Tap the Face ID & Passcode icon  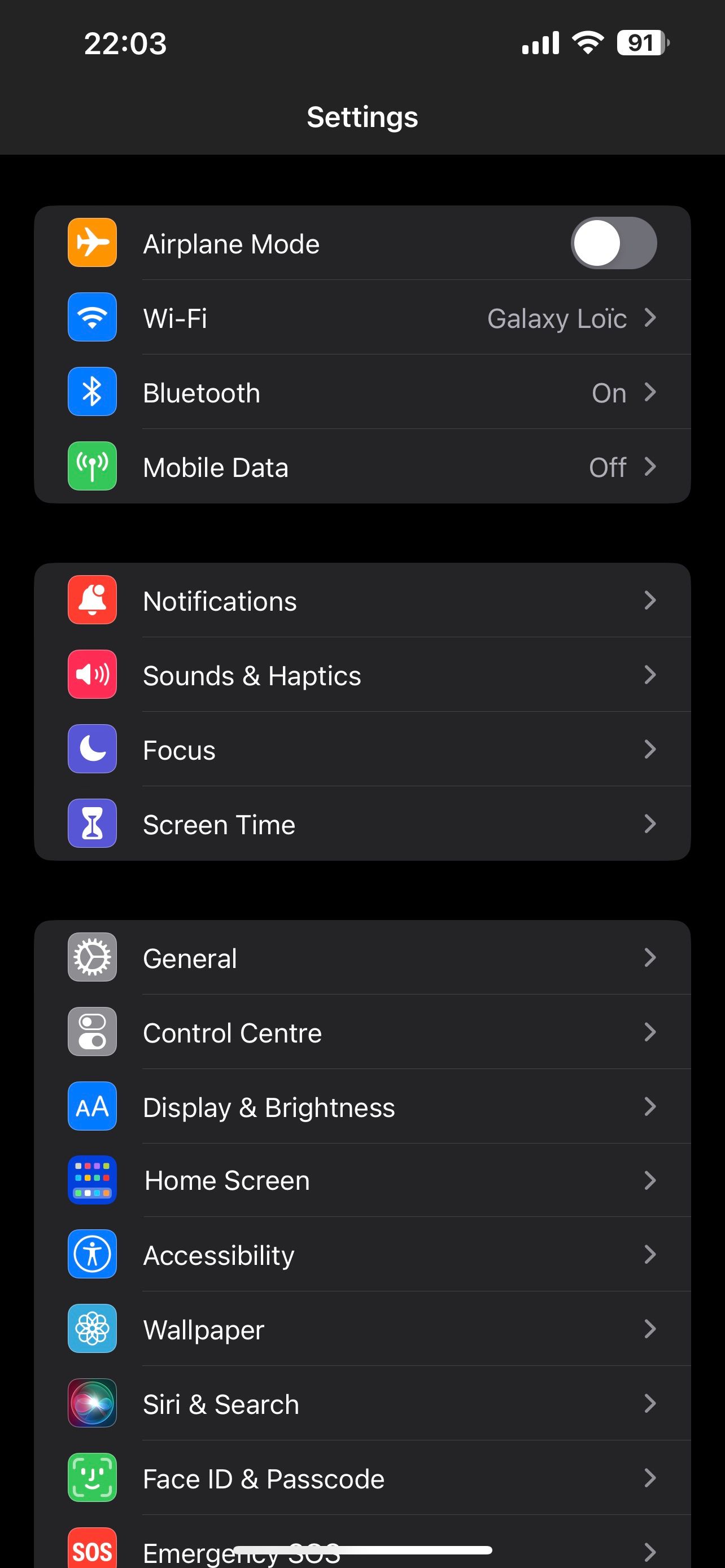tap(92, 1478)
